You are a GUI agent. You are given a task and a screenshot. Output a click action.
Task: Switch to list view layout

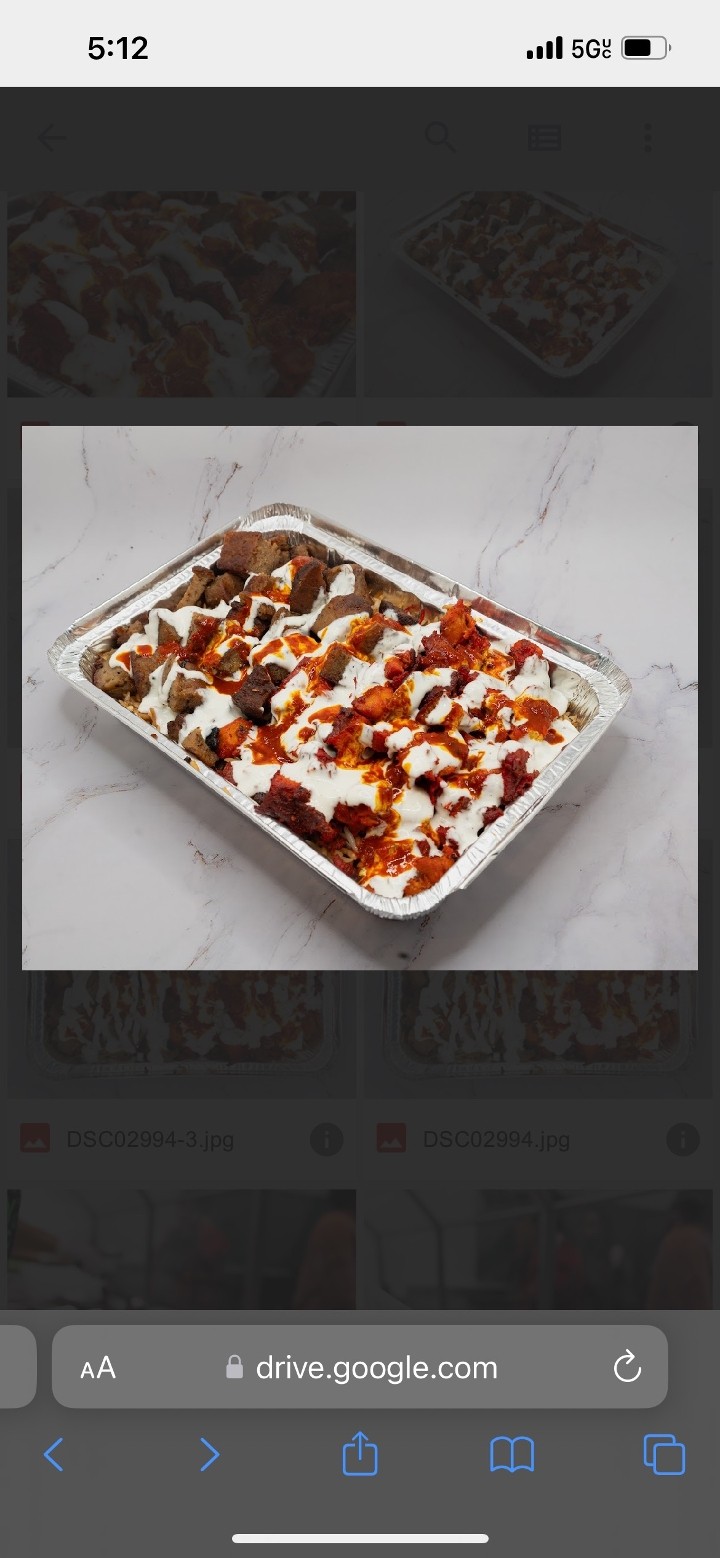click(x=544, y=138)
